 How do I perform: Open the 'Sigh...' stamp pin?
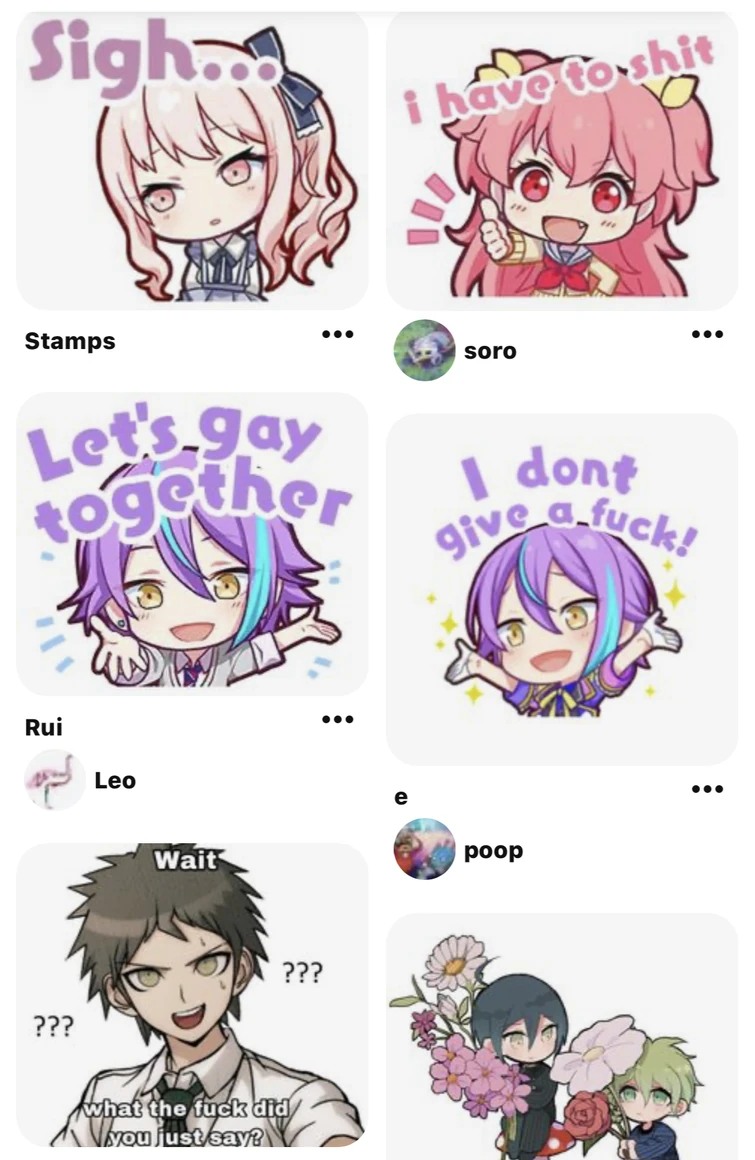[192, 160]
